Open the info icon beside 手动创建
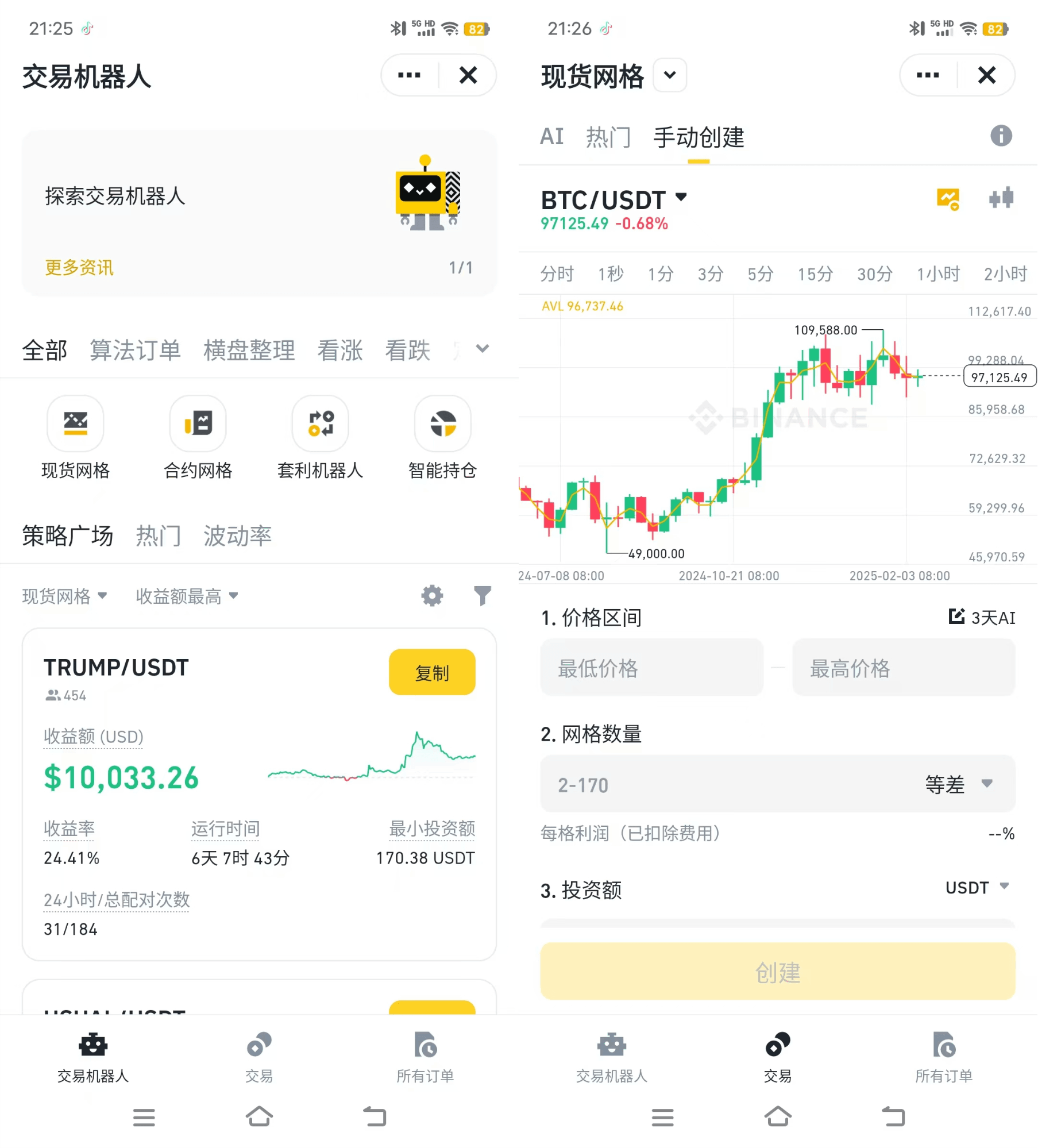The image size is (1038, 1148). click(1001, 136)
